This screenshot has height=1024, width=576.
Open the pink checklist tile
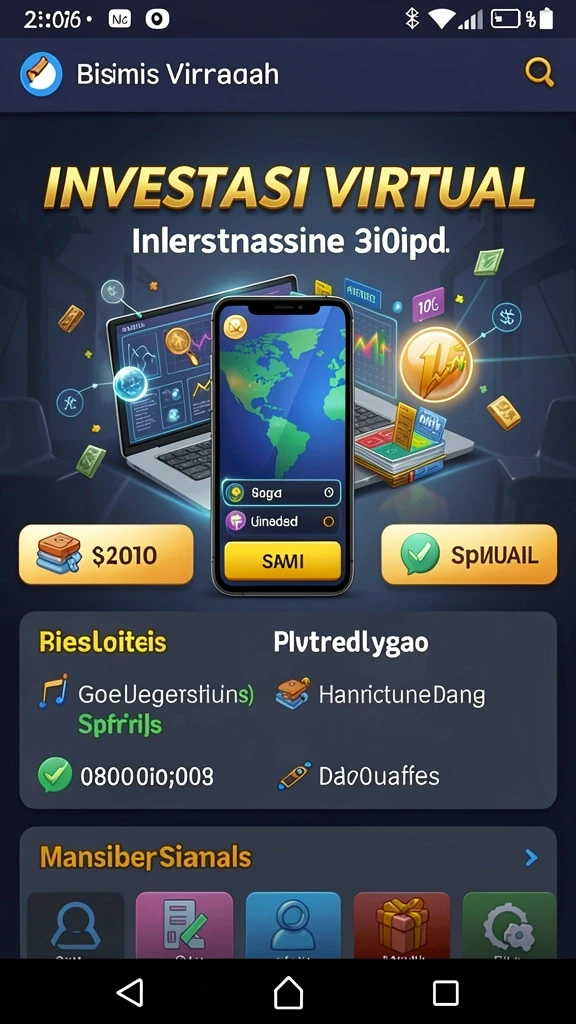coord(184,925)
